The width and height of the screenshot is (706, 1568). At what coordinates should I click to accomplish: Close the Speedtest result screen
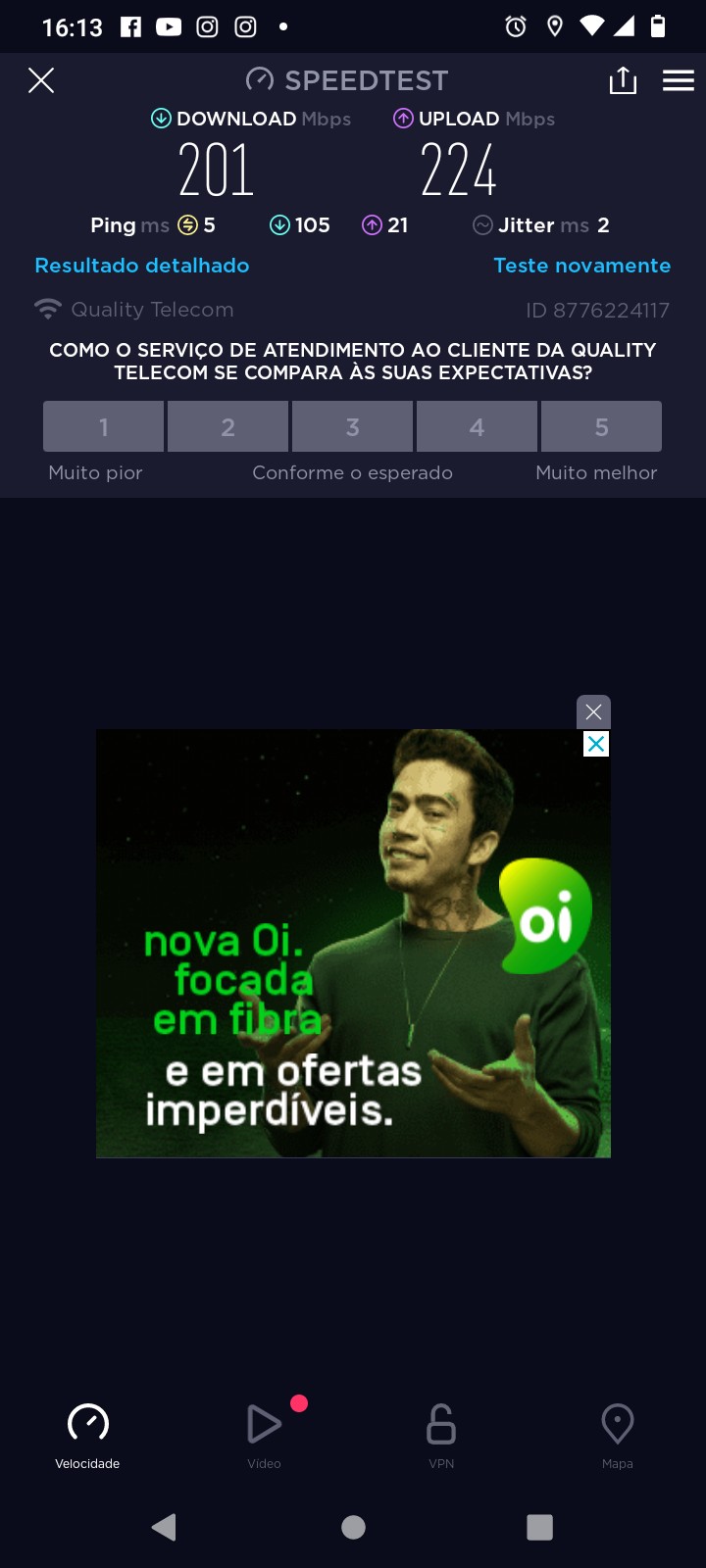pyautogui.click(x=41, y=80)
